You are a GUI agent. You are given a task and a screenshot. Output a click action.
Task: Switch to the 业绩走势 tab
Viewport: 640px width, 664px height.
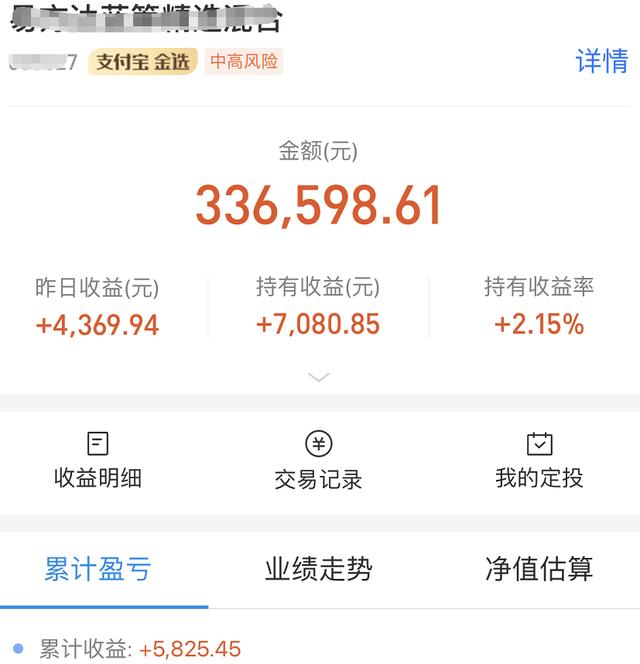(318, 569)
